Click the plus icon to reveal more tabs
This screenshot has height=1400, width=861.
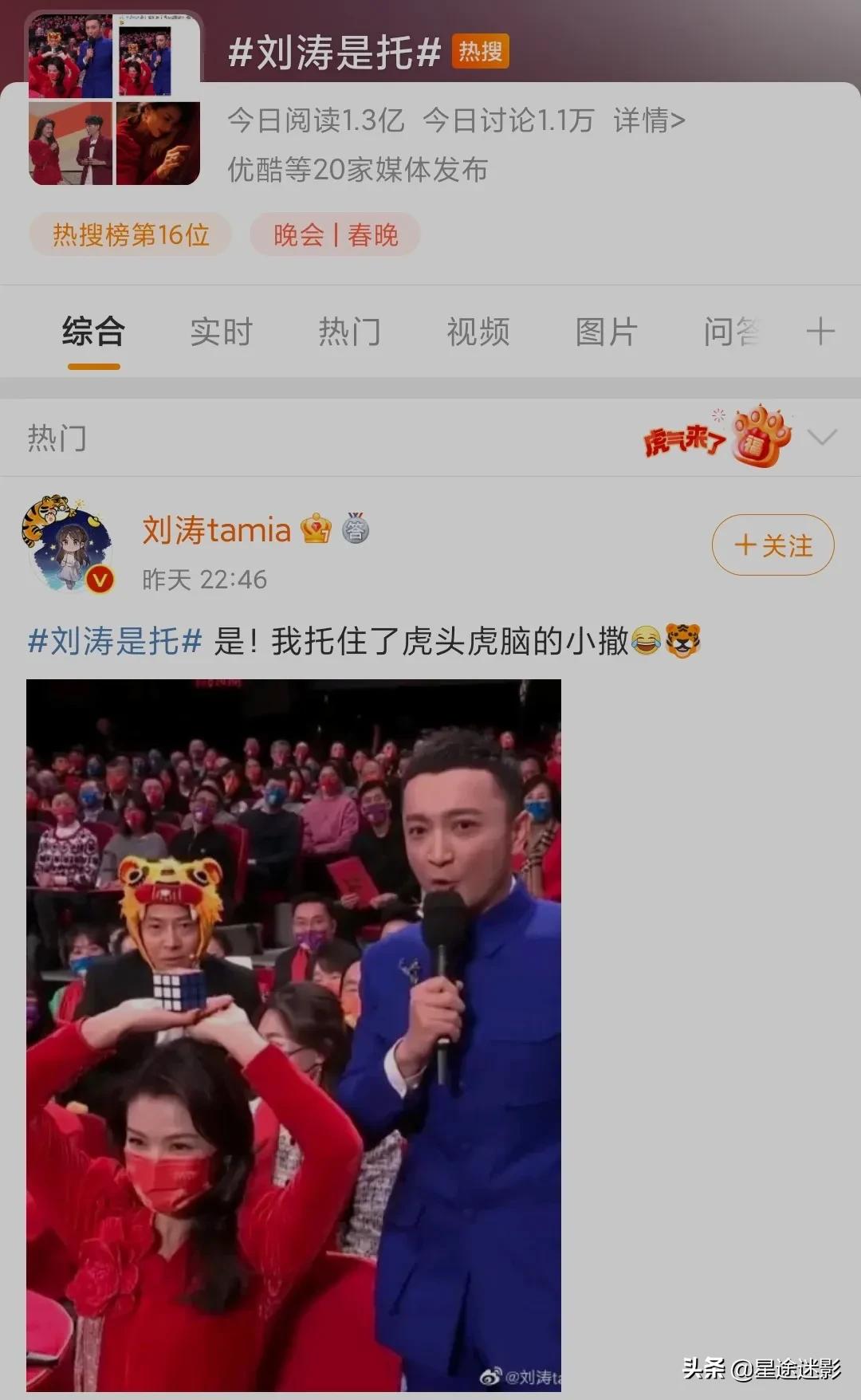coord(821,331)
